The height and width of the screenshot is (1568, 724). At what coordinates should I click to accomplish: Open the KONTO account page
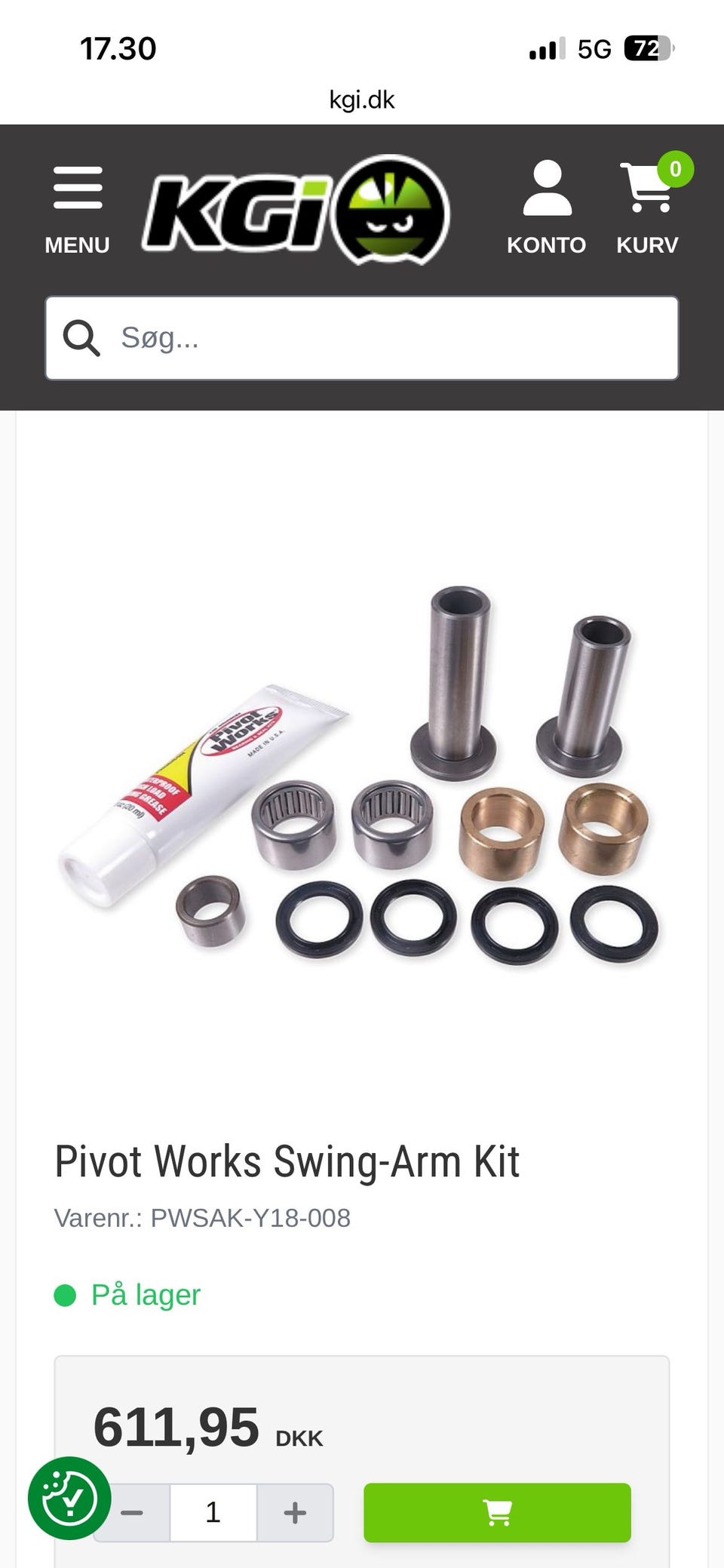546,208
